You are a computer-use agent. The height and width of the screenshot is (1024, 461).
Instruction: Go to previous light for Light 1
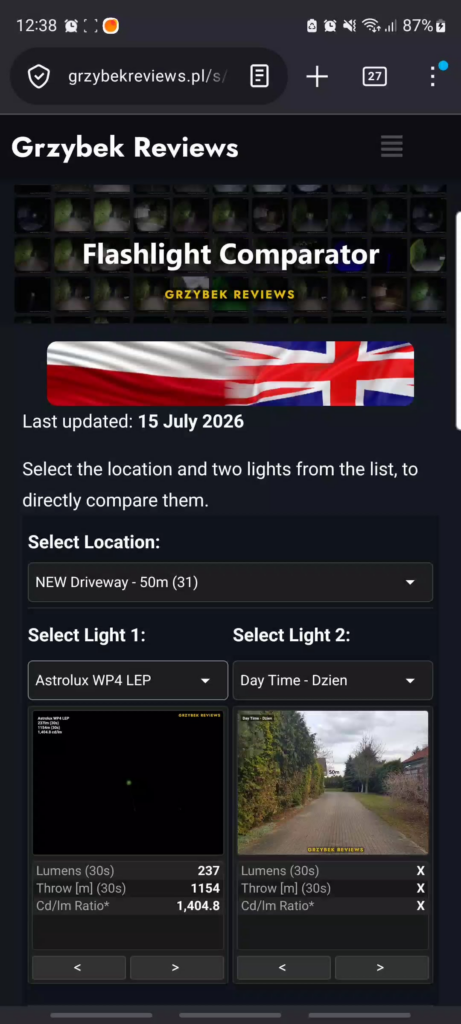coord(79,968)
